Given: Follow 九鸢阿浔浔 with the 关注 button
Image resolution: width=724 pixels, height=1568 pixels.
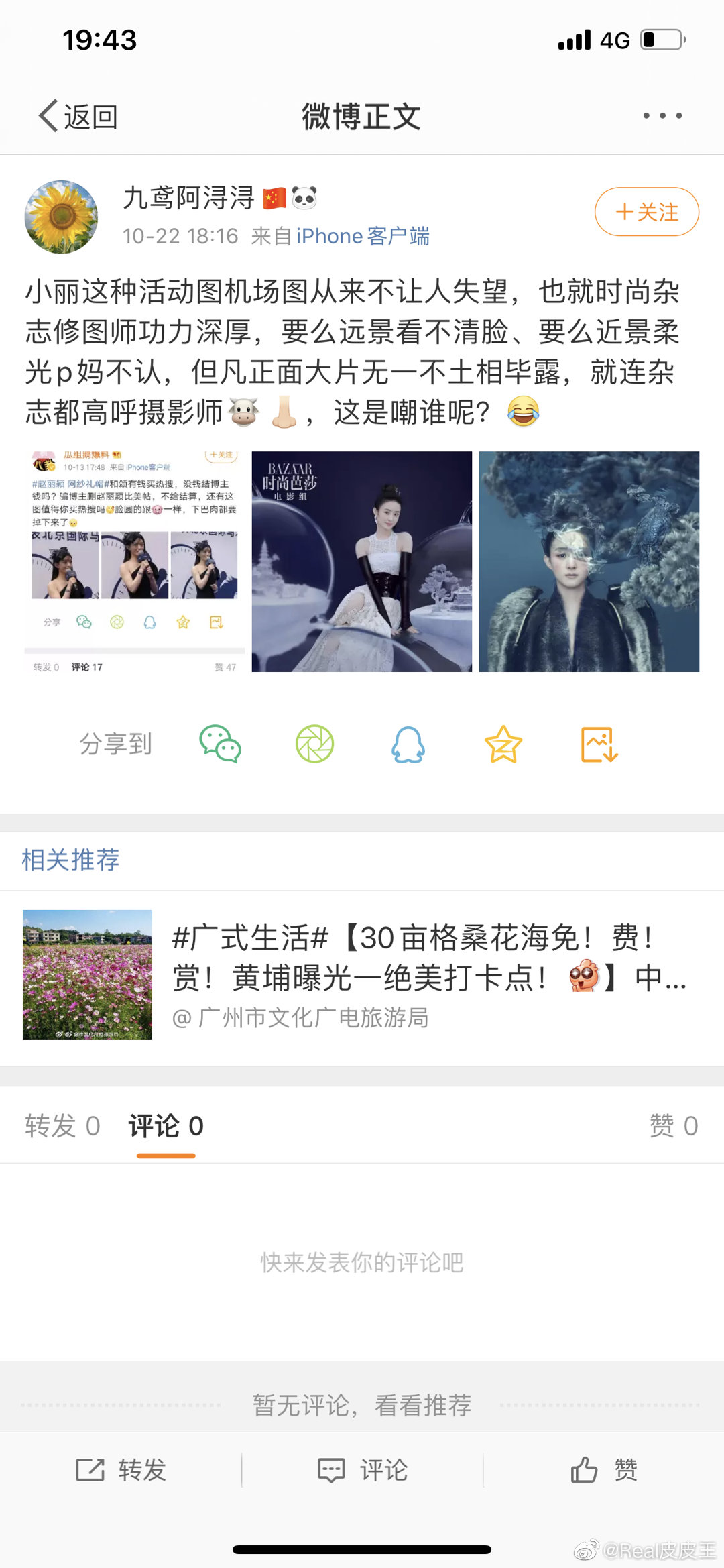Looking at the screenshot, I should (646, 212).
